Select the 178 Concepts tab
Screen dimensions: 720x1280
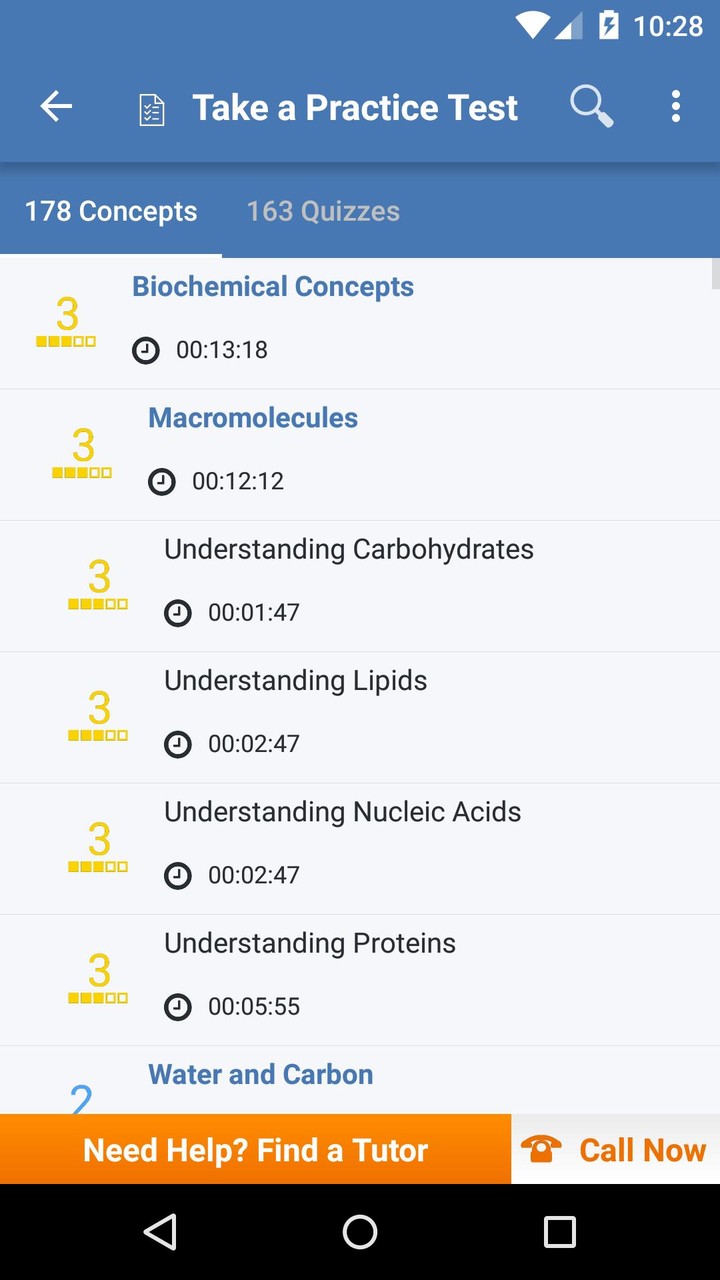[111, 211]
